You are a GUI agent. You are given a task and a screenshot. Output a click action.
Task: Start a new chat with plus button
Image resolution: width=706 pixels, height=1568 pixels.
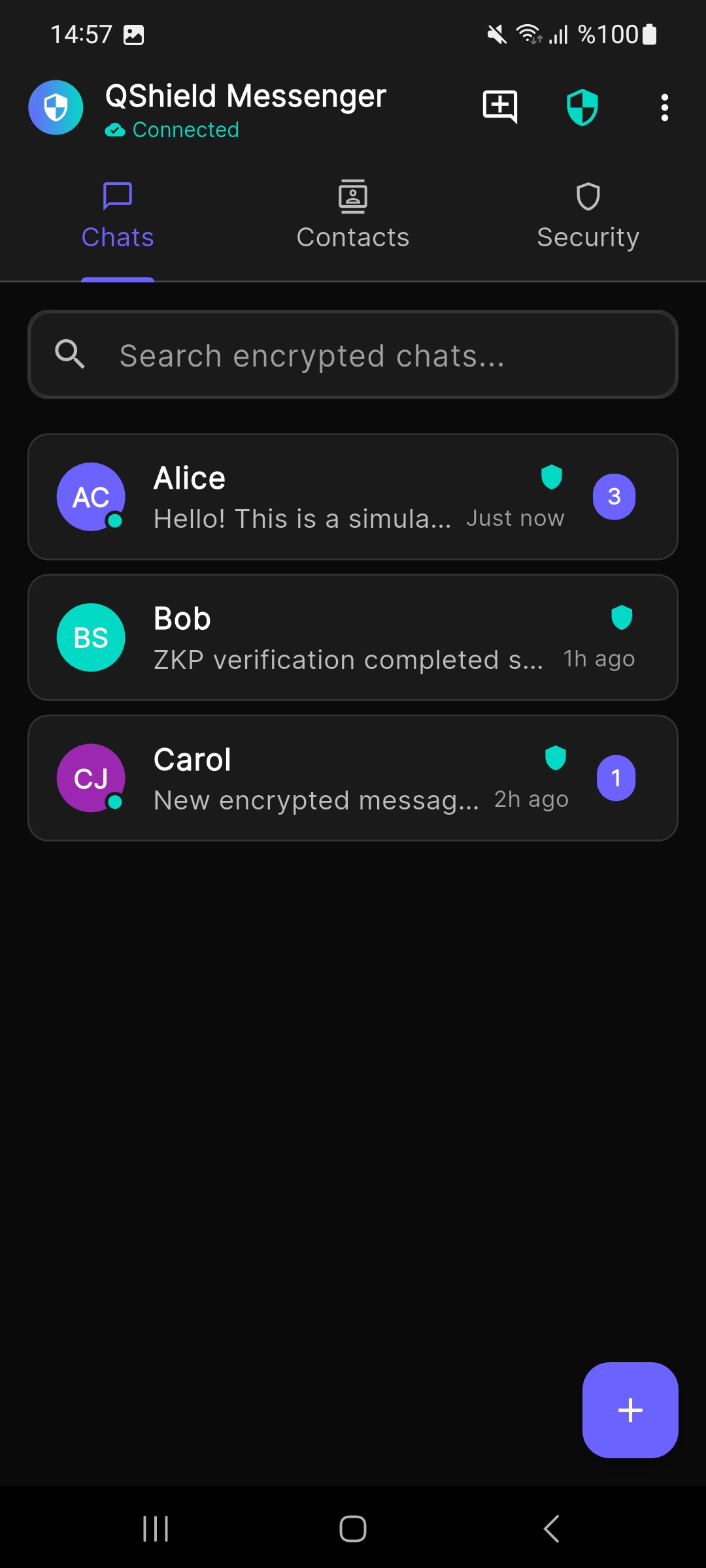coord(630,1410)
